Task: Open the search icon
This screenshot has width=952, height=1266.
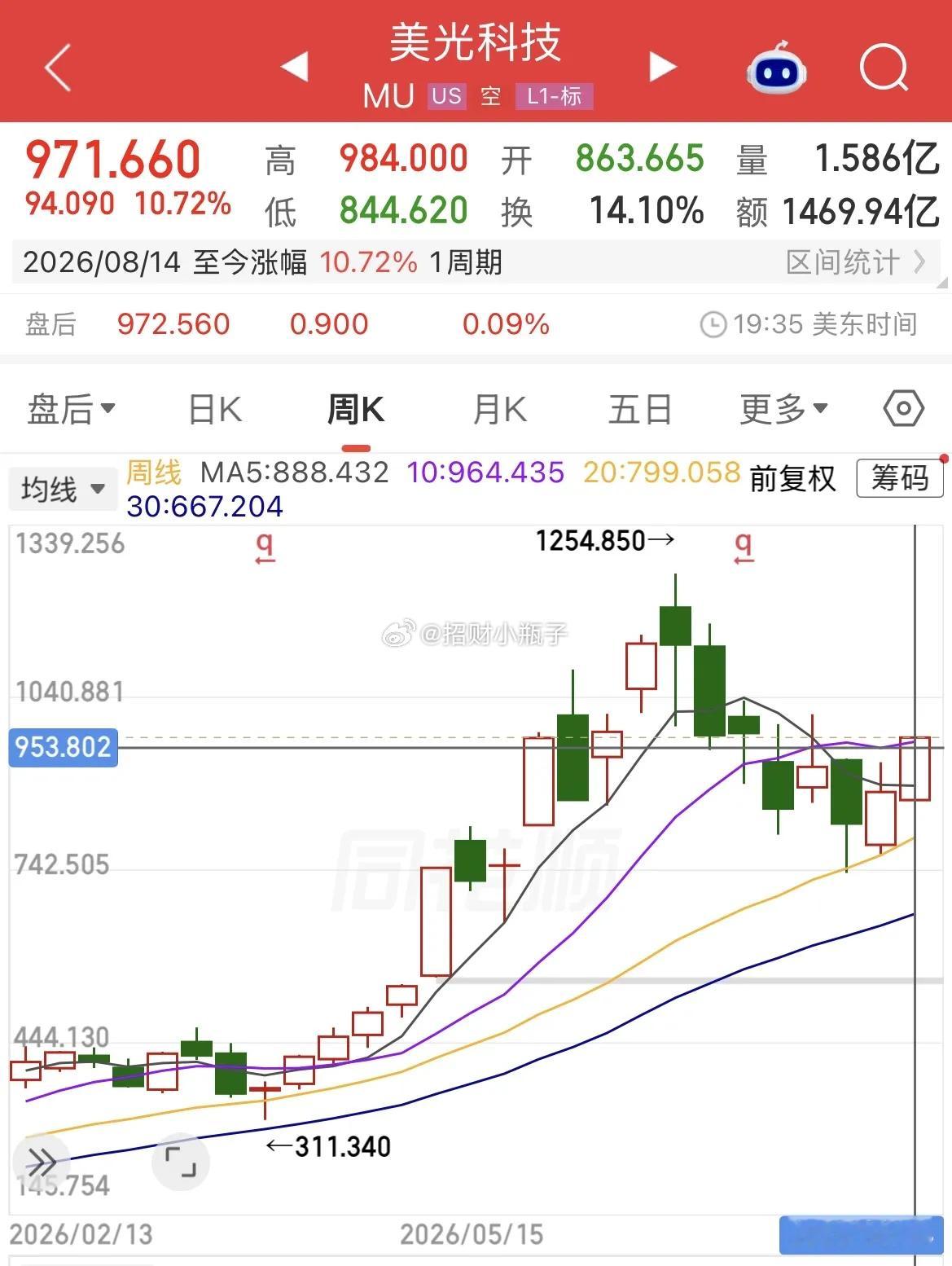Action: pyautogui.click(x=884, y=67)
